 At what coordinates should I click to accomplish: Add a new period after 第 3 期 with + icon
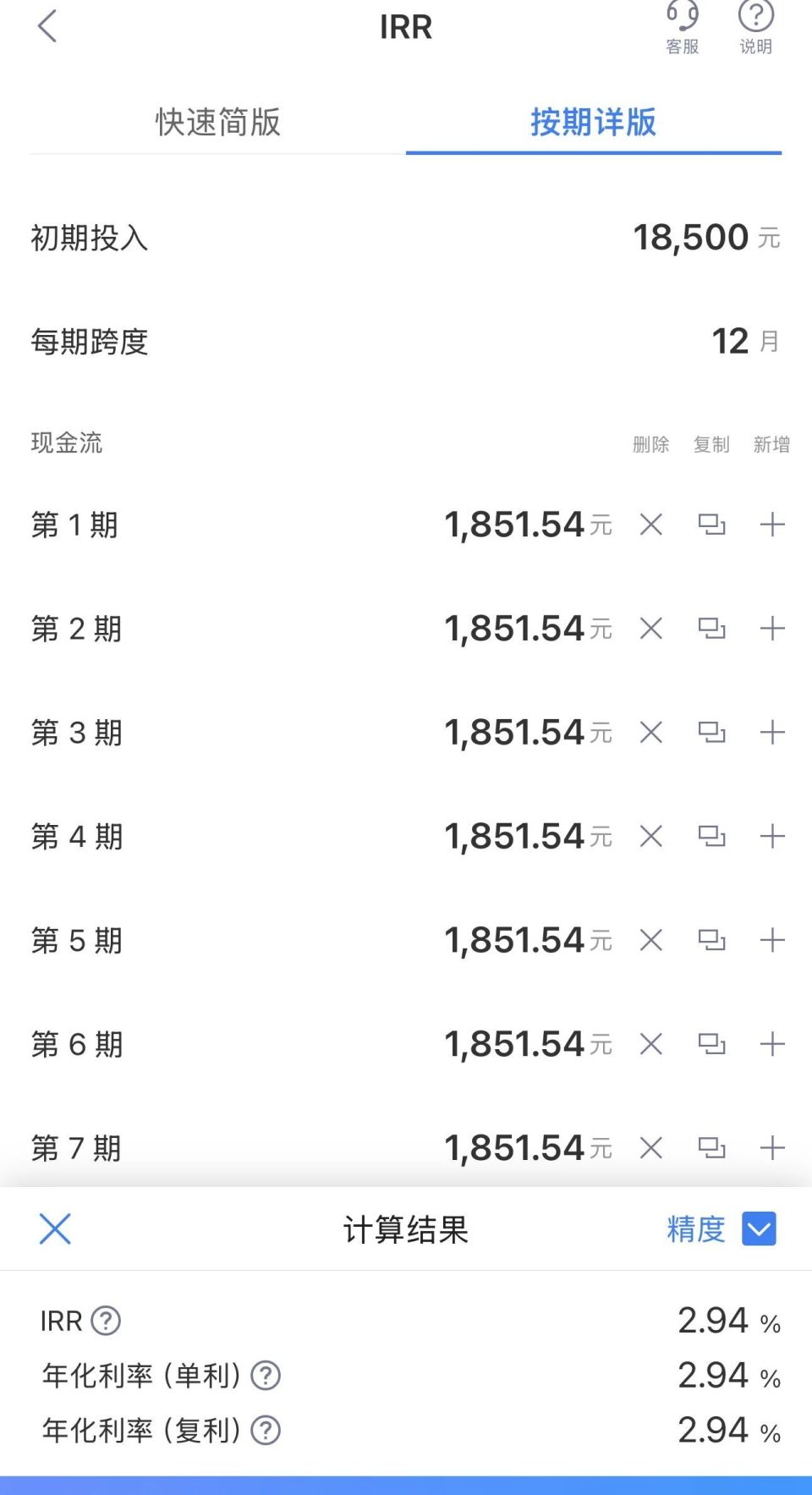click(771, 733)
